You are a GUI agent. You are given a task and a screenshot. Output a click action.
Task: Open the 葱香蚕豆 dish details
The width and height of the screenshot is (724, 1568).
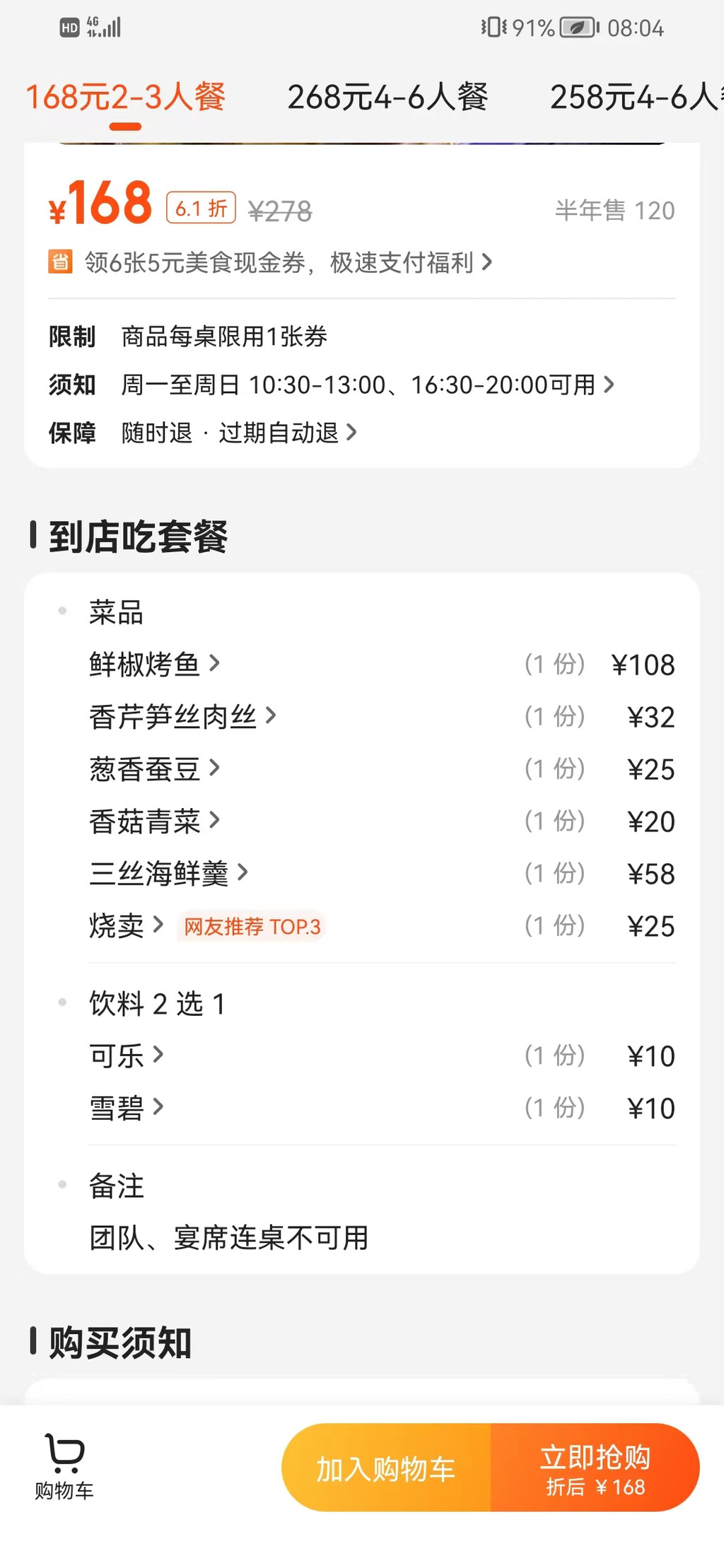tap(154, 768)
